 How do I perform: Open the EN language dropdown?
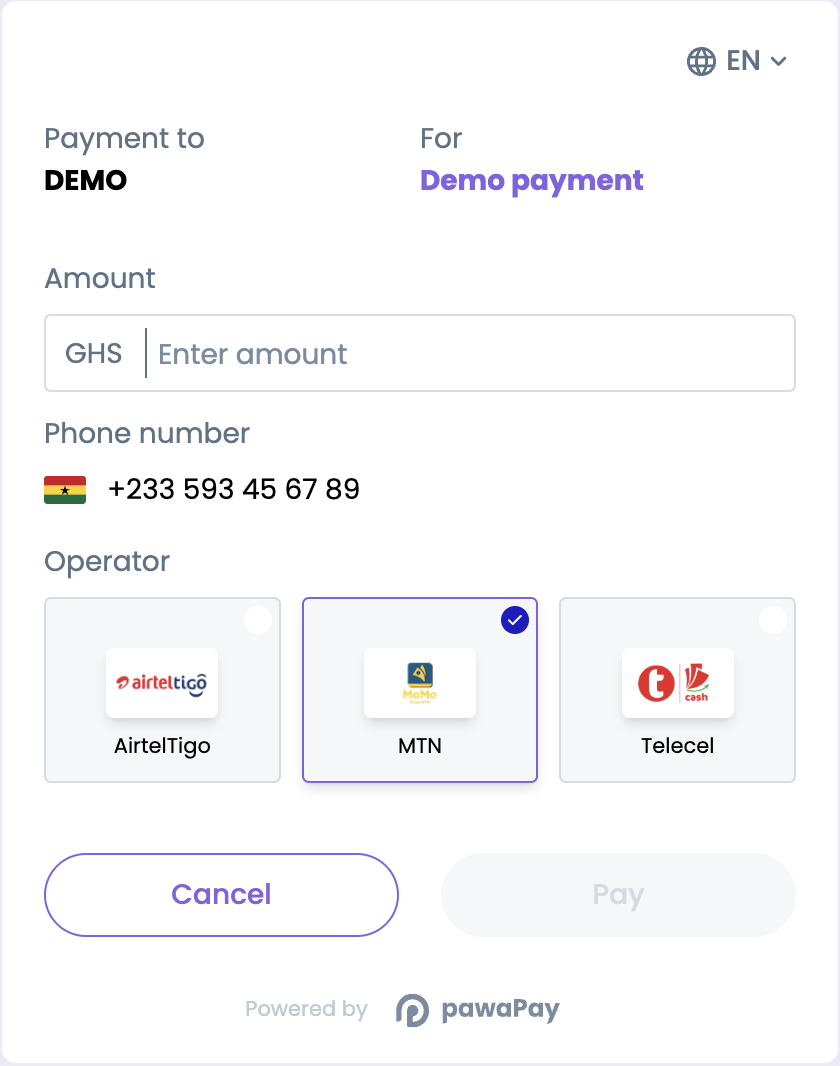pyautogui.click(x=738, y=61)
